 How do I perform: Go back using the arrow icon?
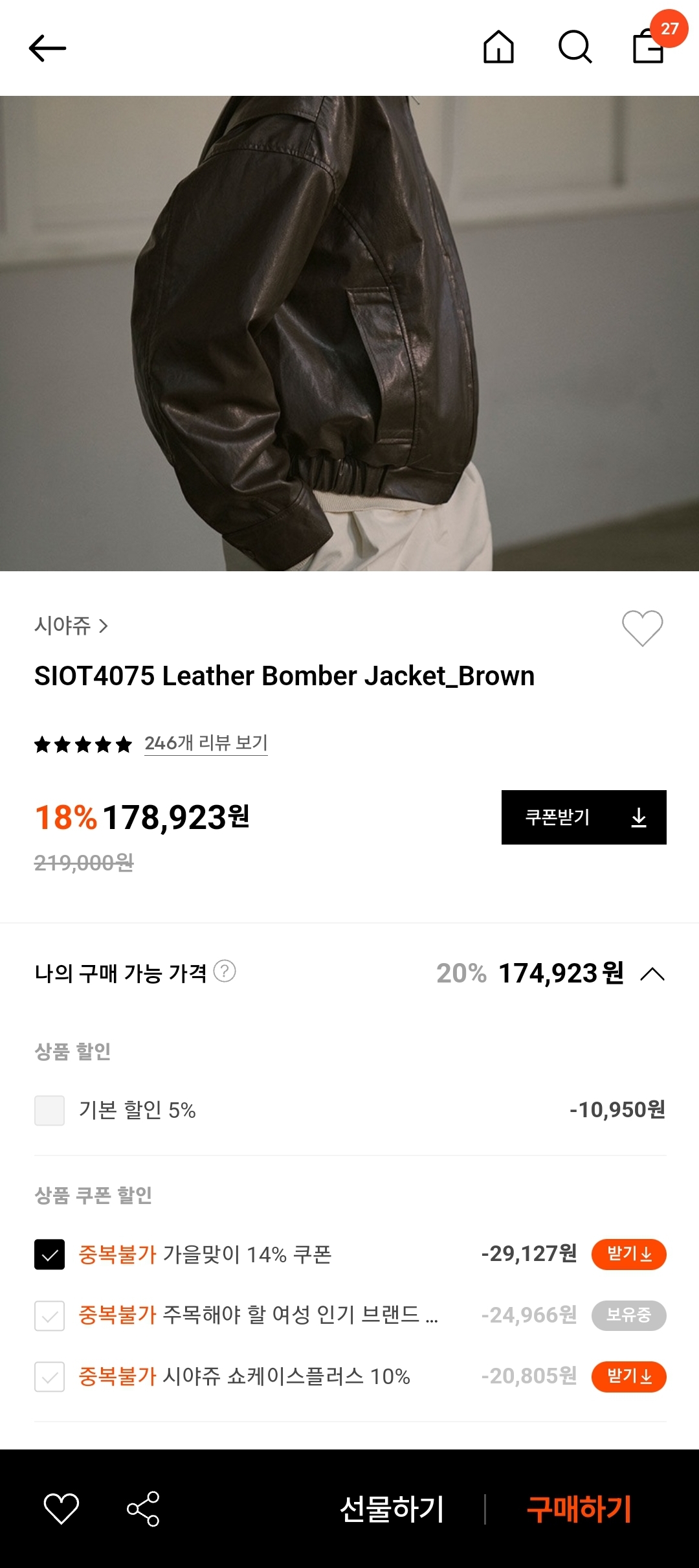coord(47,48)
